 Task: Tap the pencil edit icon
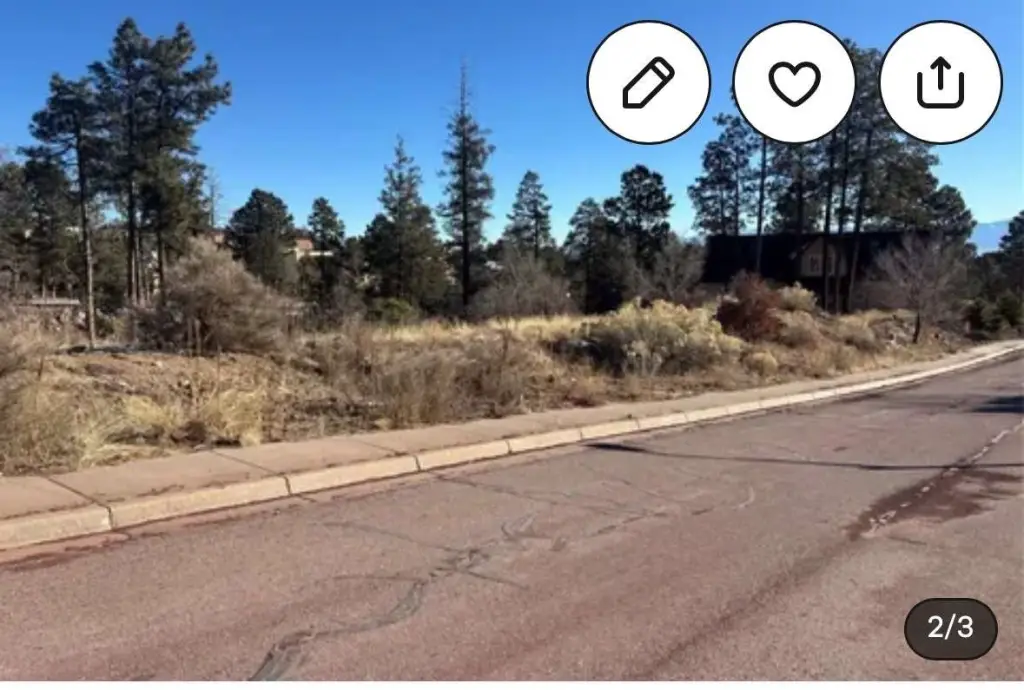[648, 83]
